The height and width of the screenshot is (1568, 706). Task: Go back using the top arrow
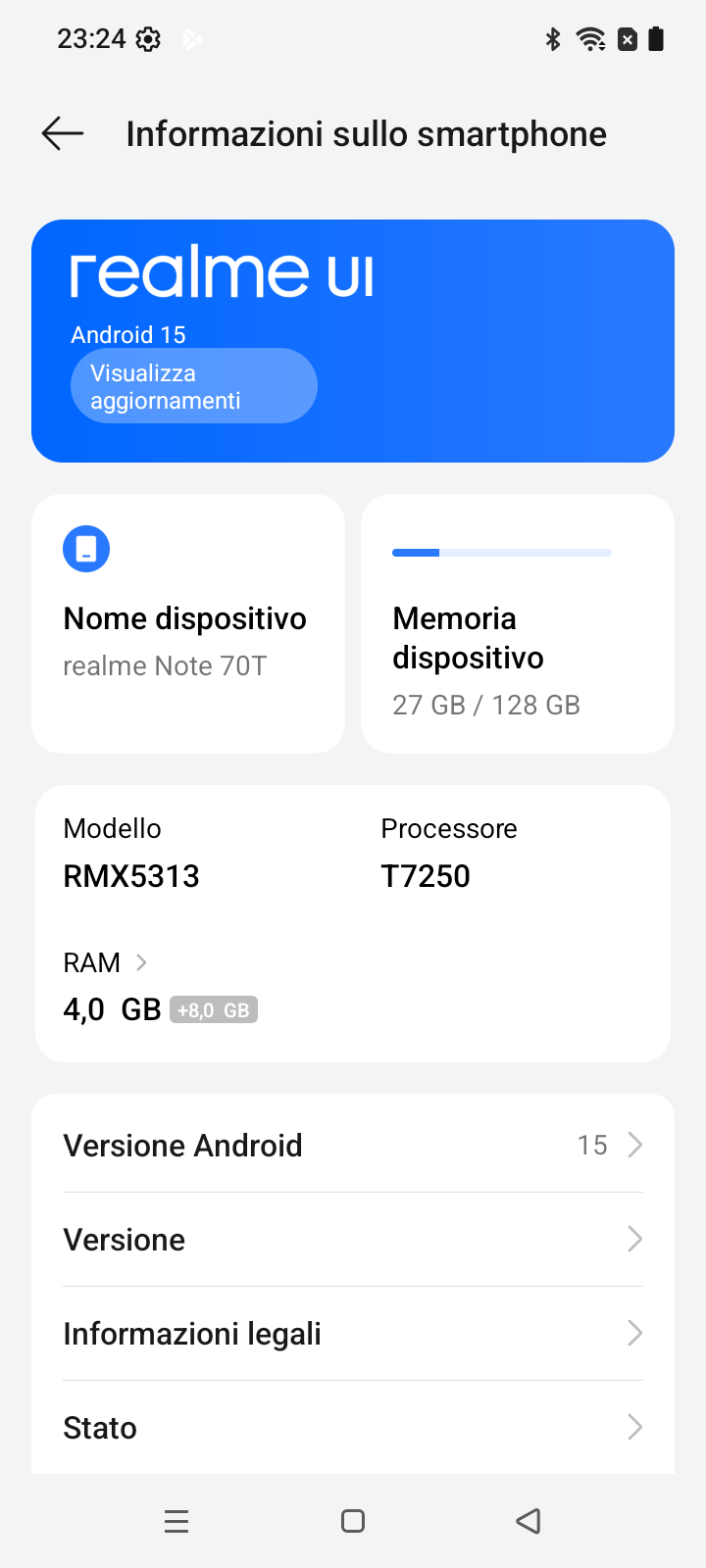point(63,133)
